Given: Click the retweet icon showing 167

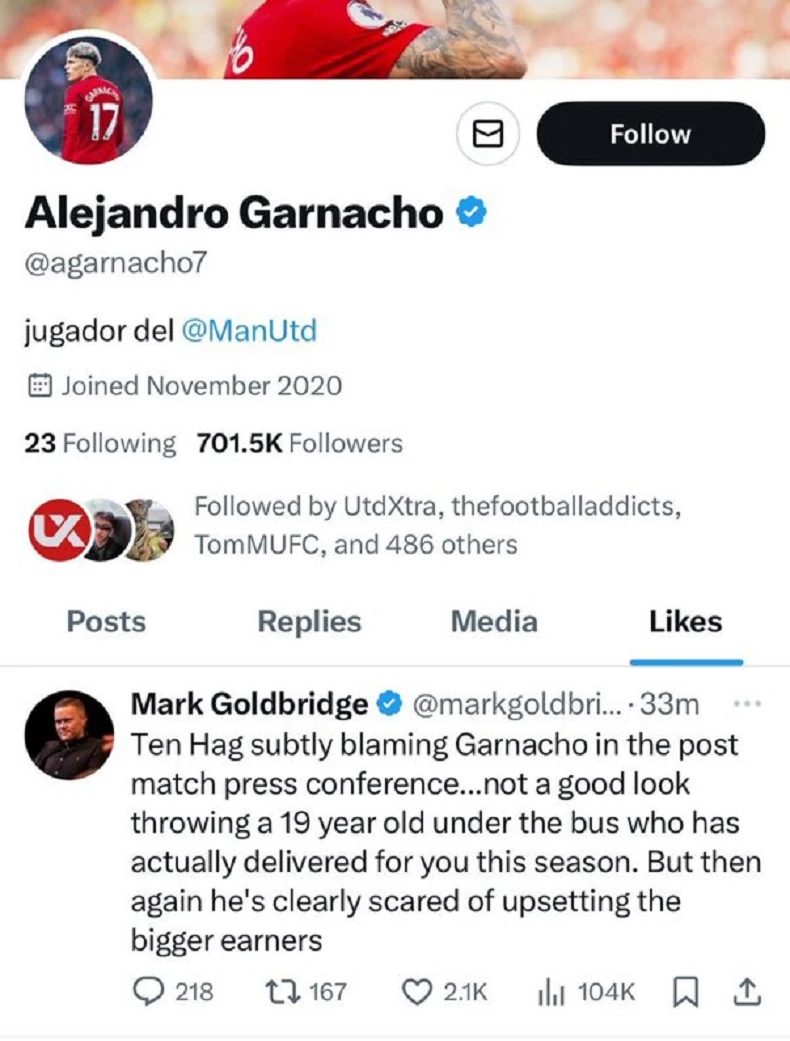Looking at the screenshot, I should 285,992.
